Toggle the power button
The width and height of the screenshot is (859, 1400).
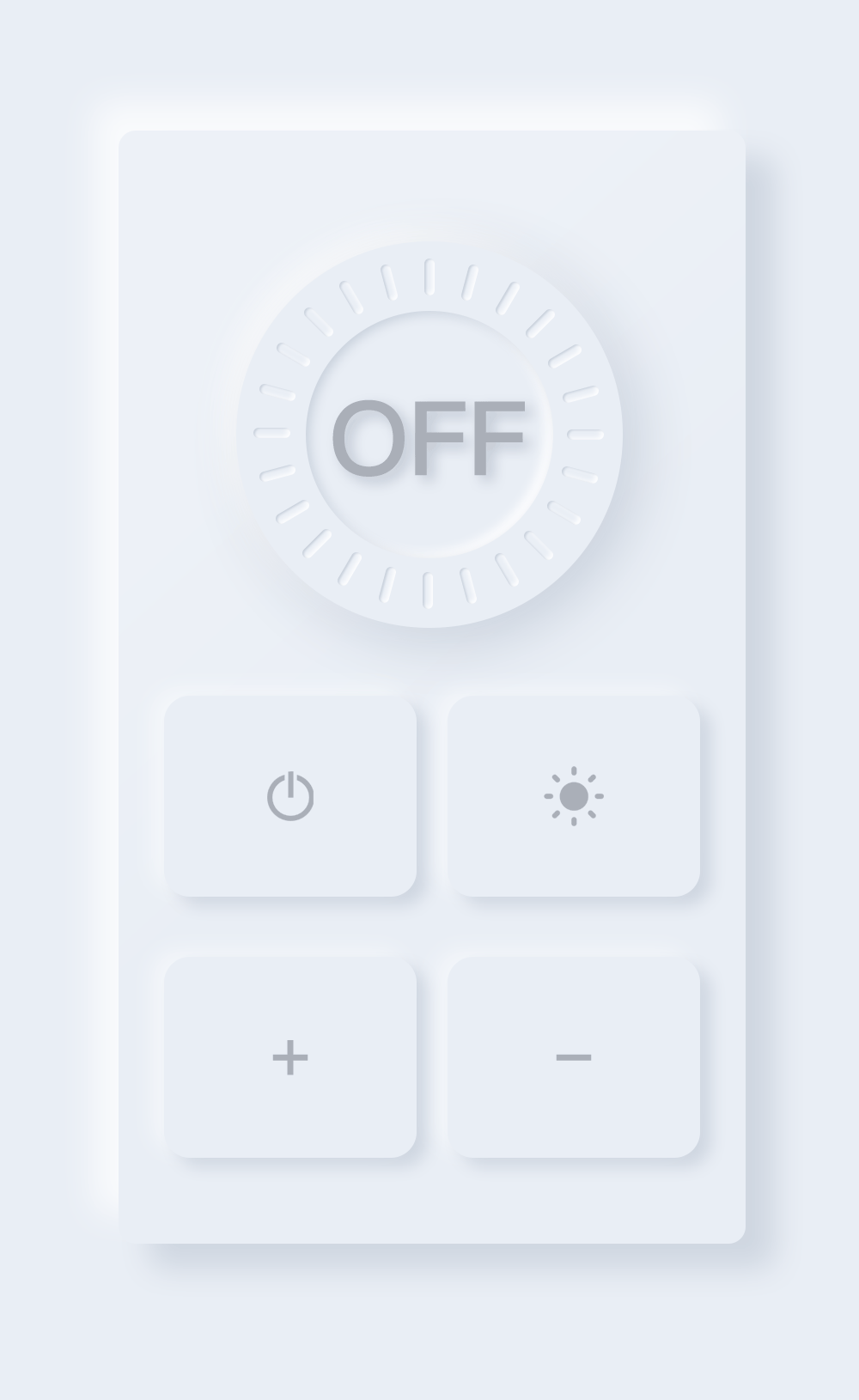pyautogui.click(x=290, y=796)
